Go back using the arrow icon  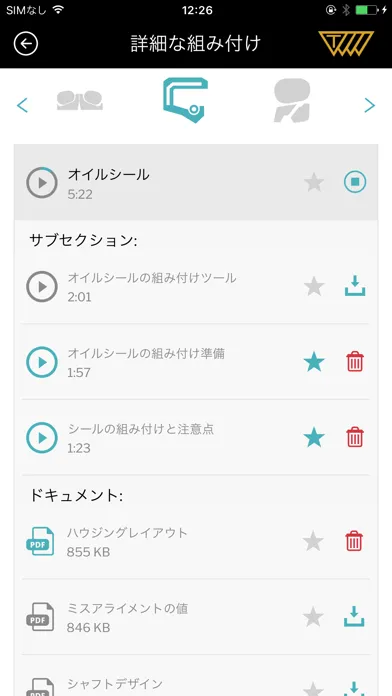tap(26, 44)
